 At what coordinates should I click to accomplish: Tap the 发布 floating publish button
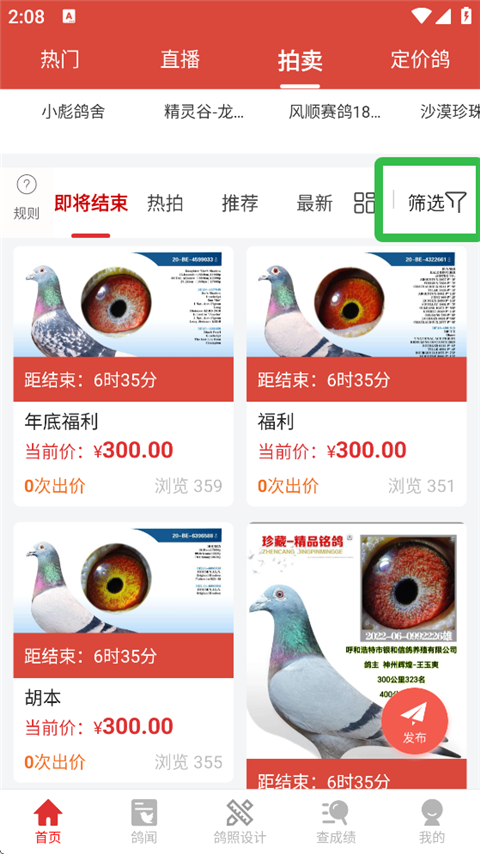tap(415, 721)
